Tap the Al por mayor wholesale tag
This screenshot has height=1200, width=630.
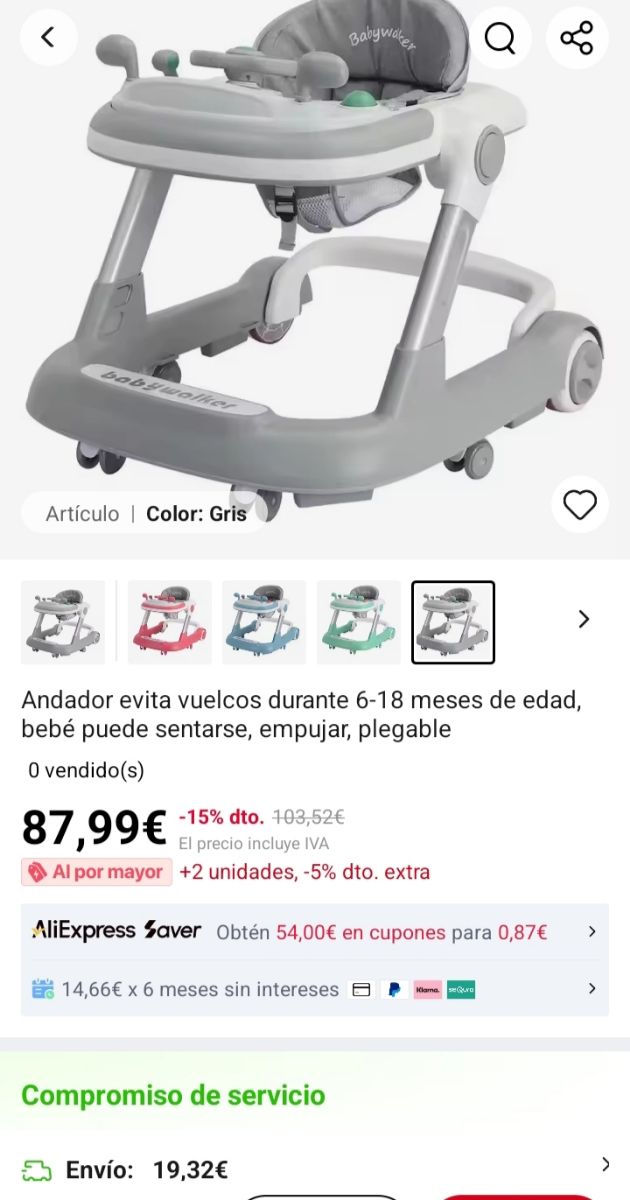[x=94, y=872]
